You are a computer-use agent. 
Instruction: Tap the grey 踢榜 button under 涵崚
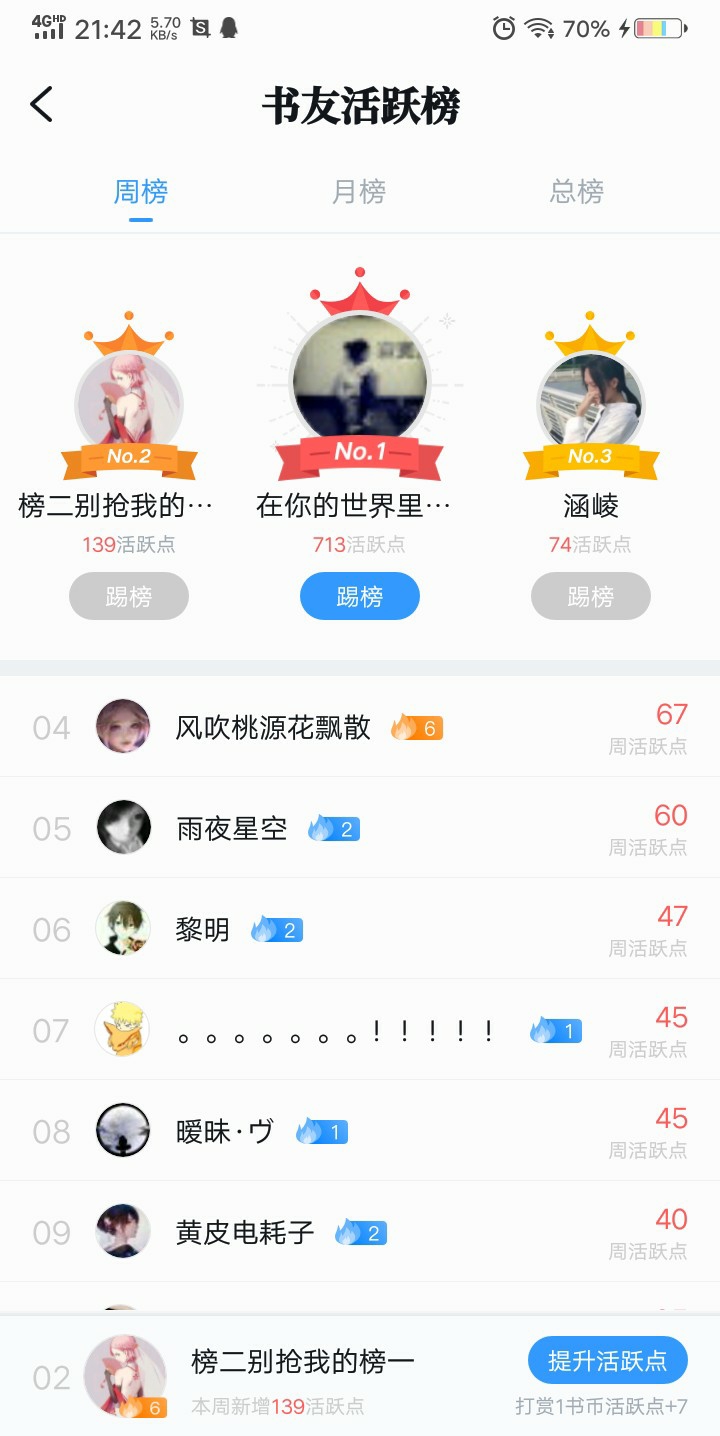pos(591,597)
